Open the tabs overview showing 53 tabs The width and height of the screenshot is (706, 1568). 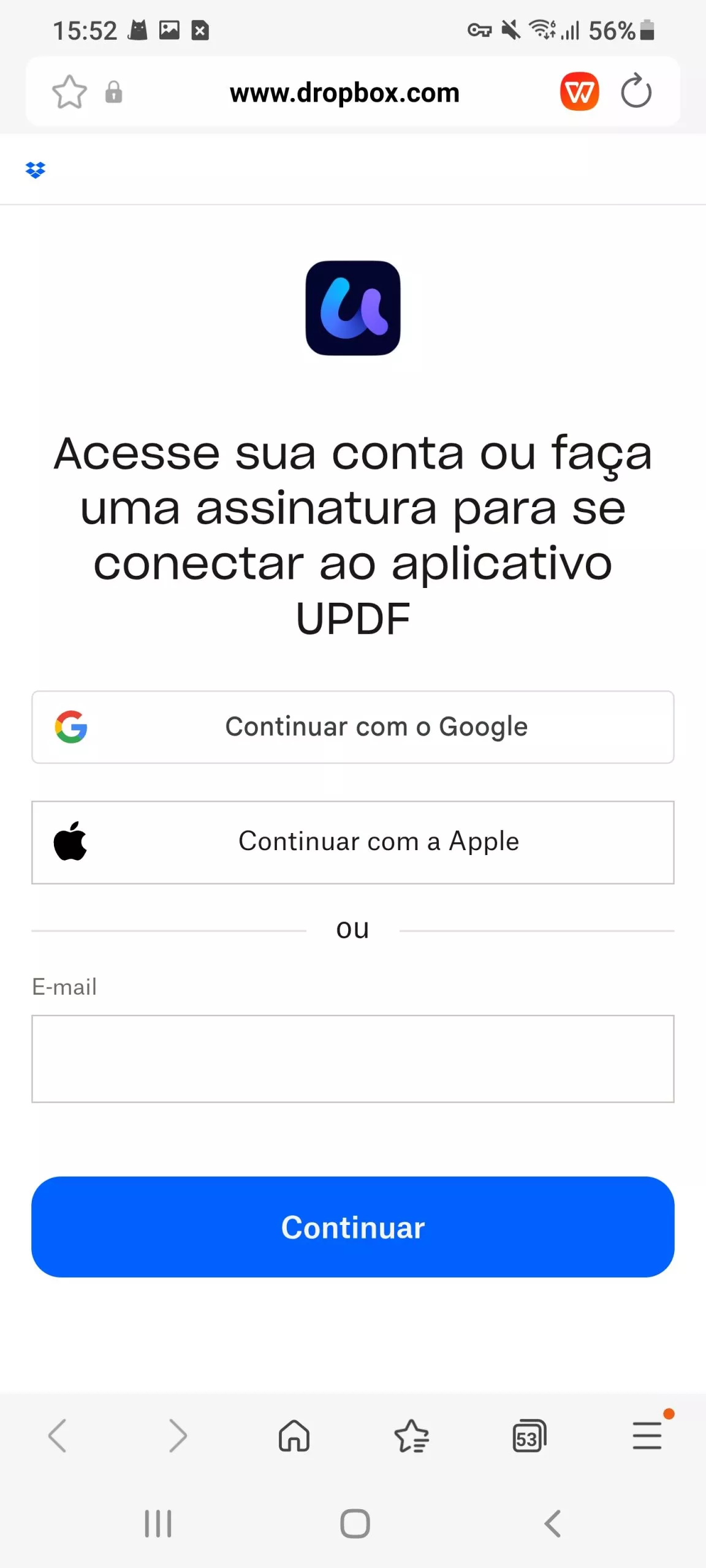[529, 1436]
